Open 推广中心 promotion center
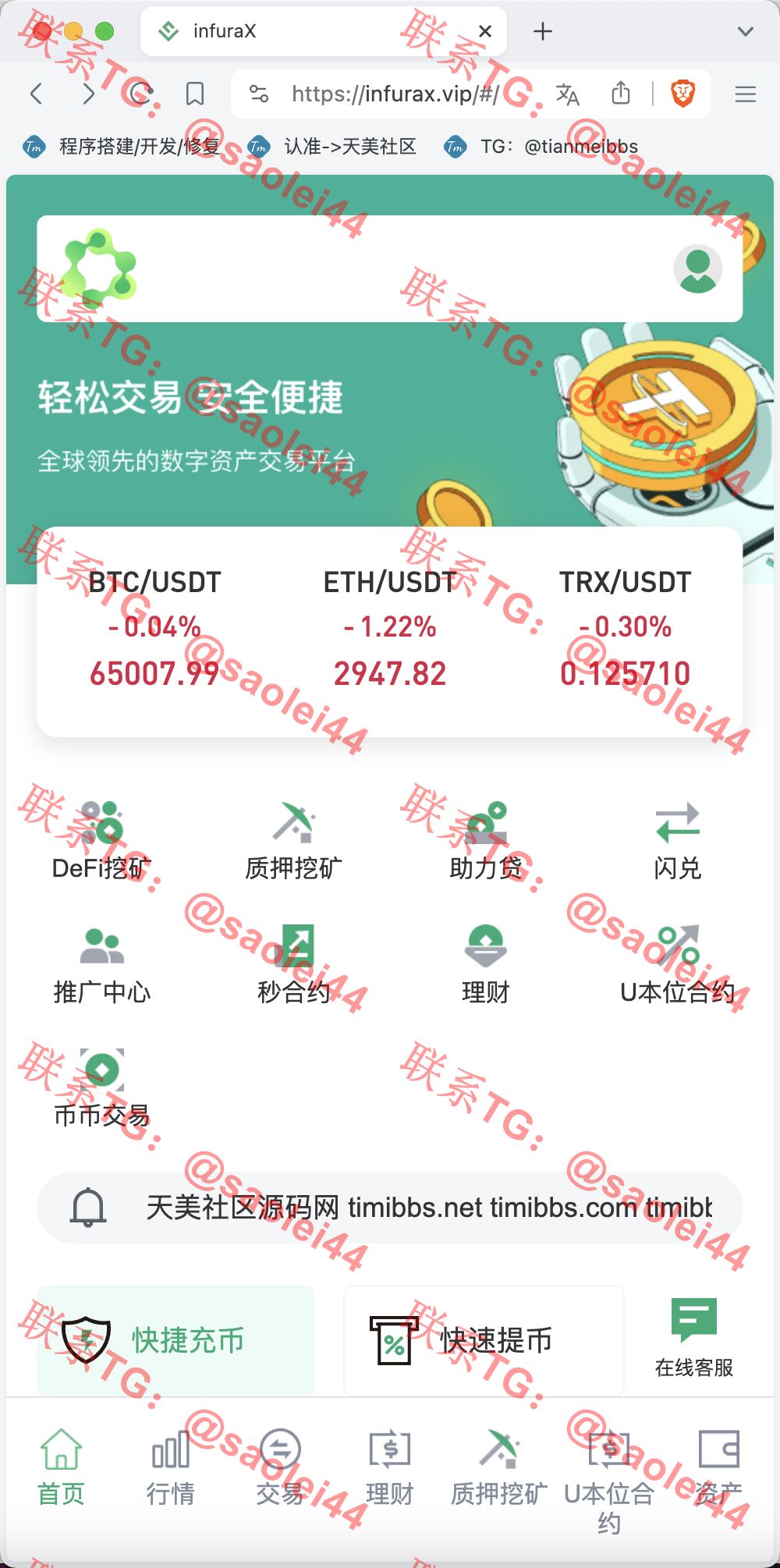 coord(101,966)
